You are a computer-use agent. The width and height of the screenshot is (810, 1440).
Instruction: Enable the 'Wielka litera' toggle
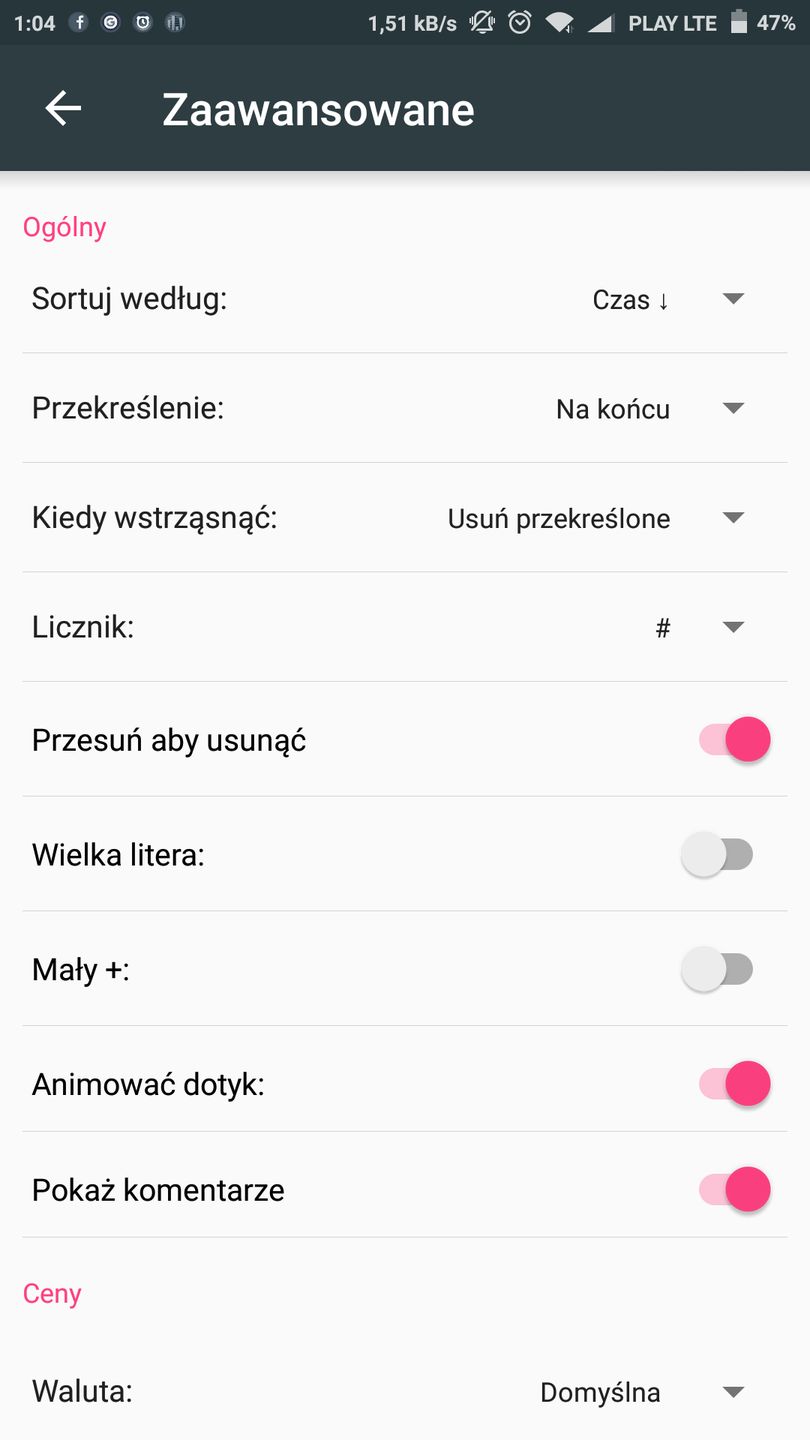pos(716,854)
